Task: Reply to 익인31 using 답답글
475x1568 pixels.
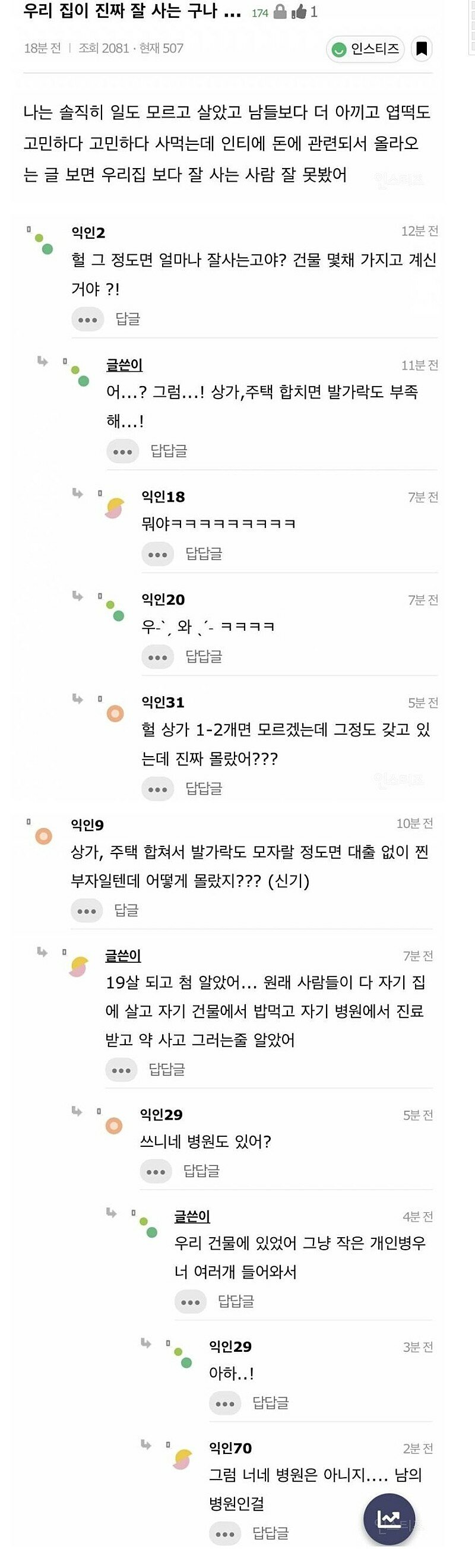Action: click(204, 788)
